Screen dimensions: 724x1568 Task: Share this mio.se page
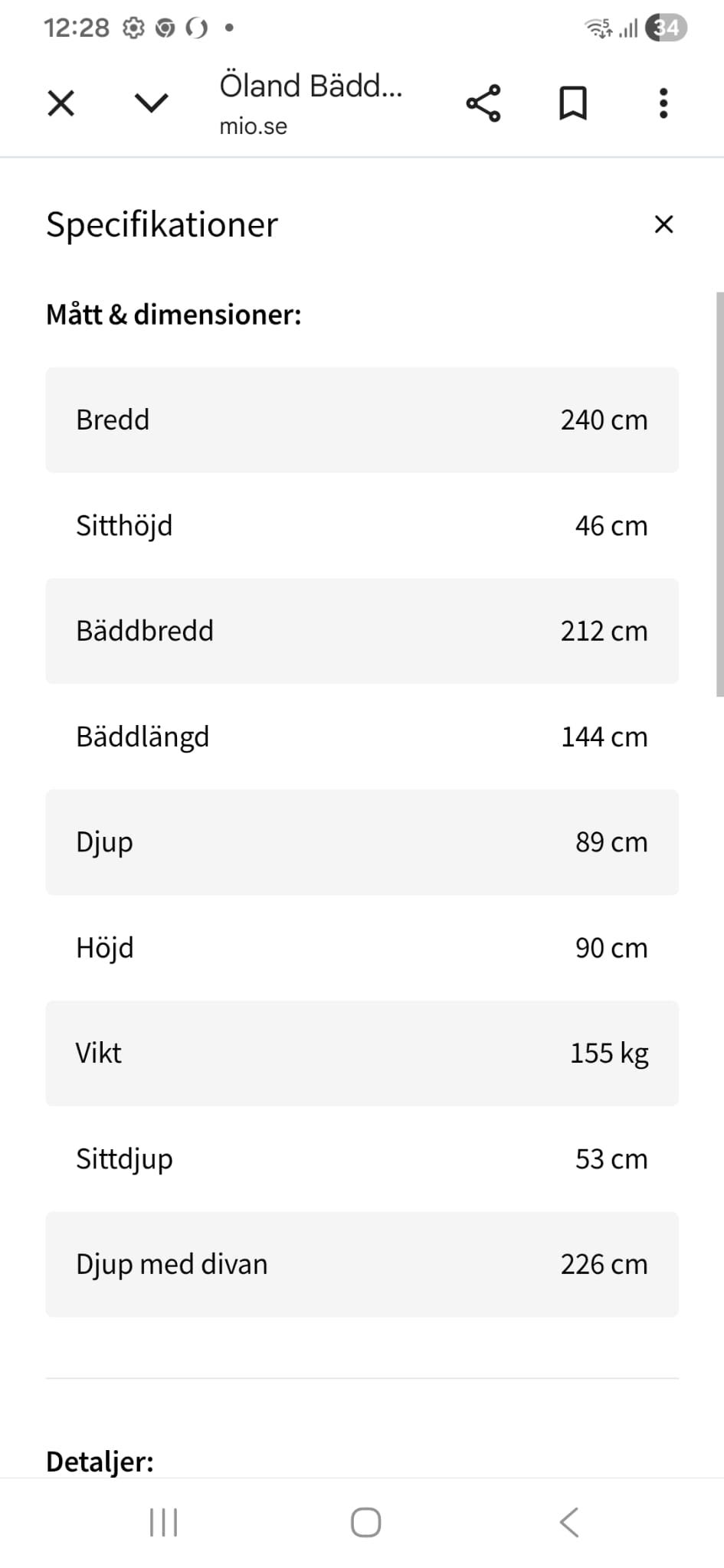tap(483, 103)
